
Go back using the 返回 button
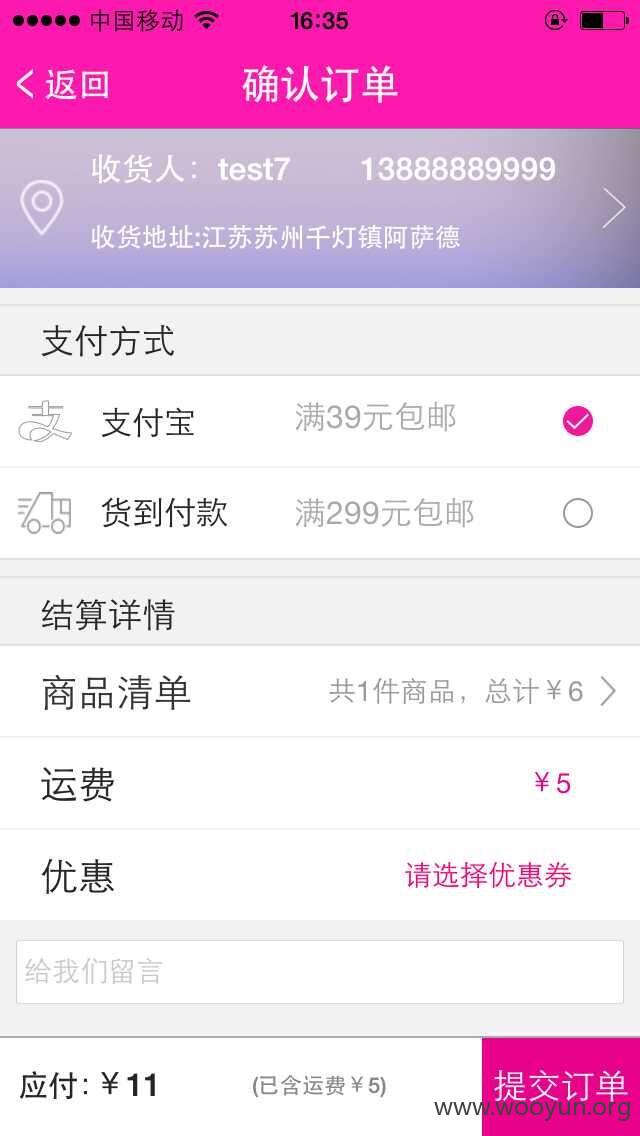pos(62,85)
